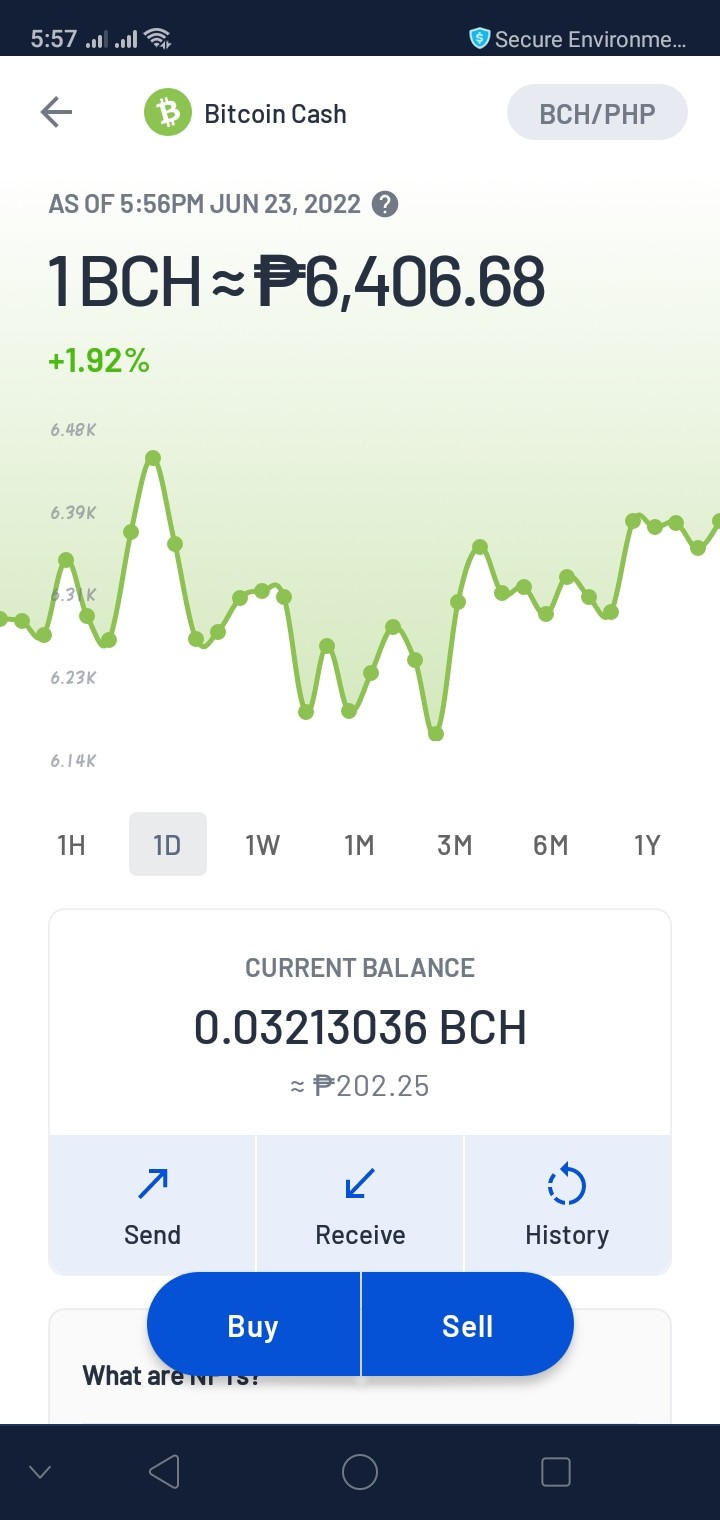Image resolution: width=720 pixels, height=1520 pixels.
Task: Tap Receive to get BCH
Action: 360,1205
